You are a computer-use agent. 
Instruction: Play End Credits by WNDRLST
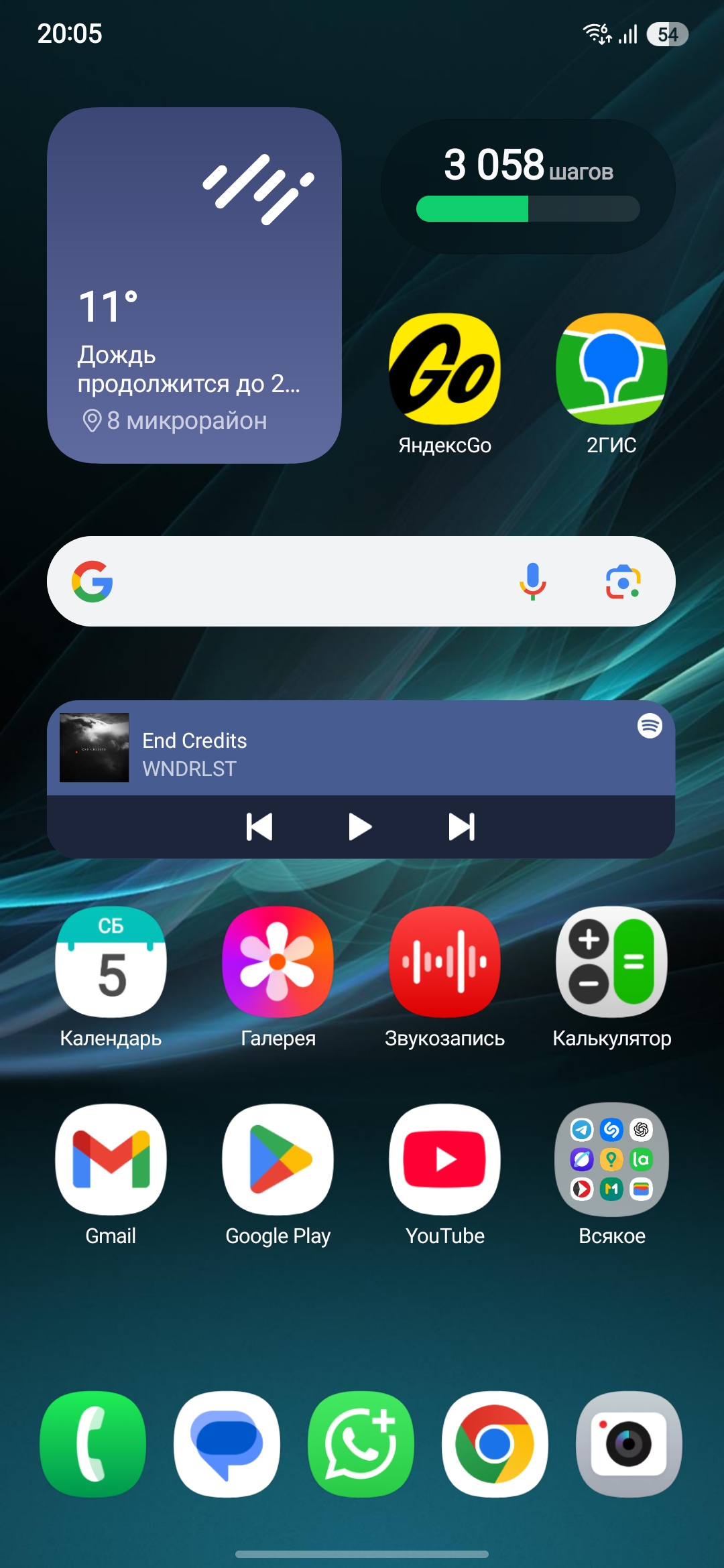tap(360, 826)
